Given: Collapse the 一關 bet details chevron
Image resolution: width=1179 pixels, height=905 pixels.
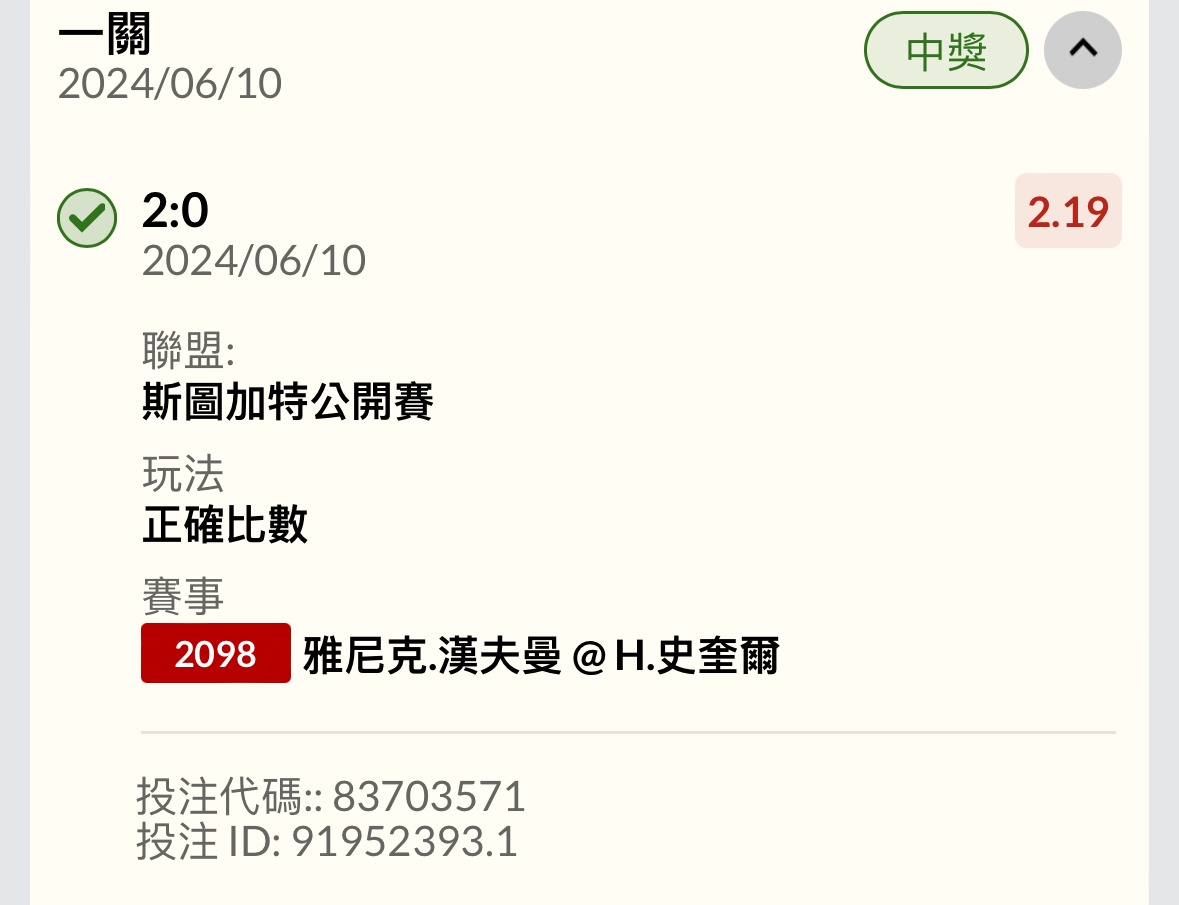Looking at the screenshot, I should click(1082, 49).
